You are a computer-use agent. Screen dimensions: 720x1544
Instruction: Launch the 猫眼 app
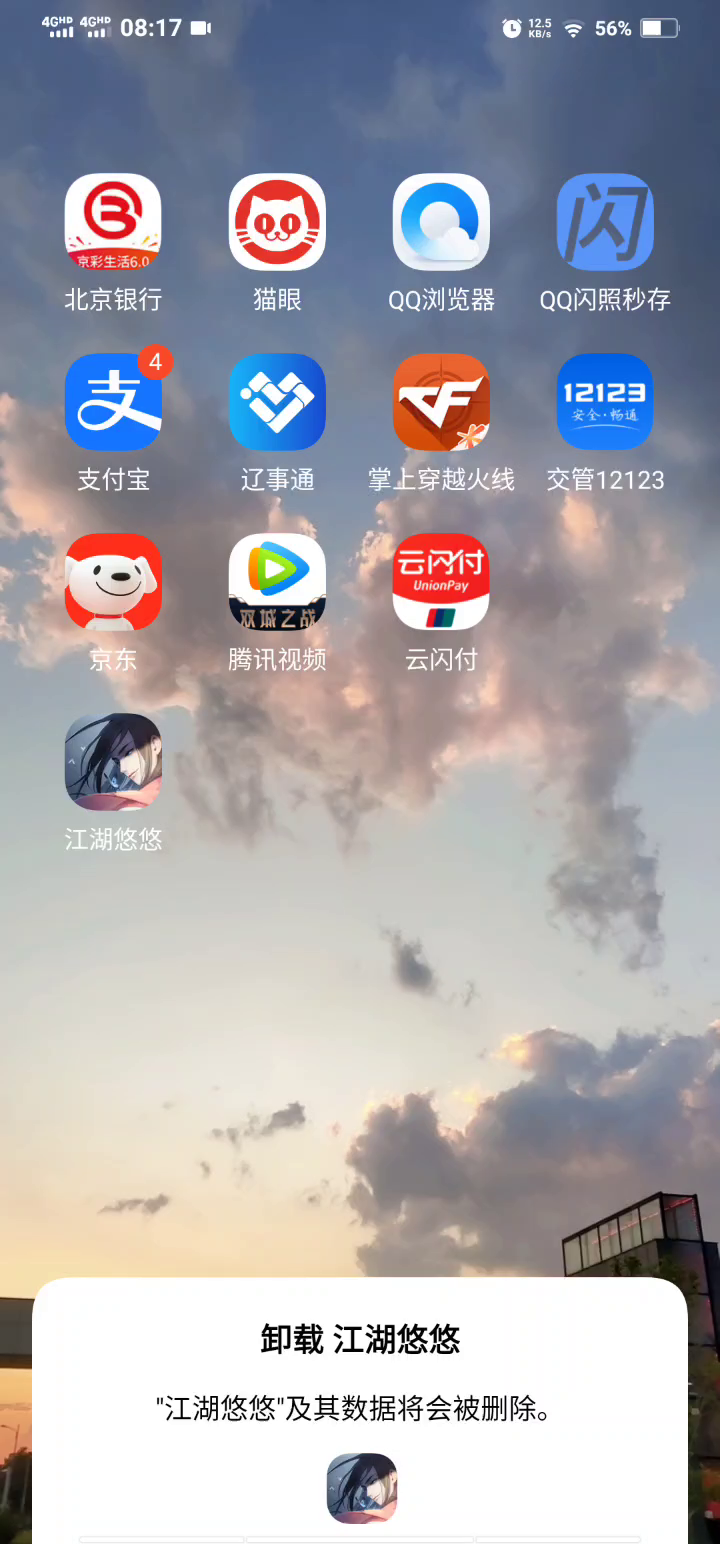click(277, 222)
